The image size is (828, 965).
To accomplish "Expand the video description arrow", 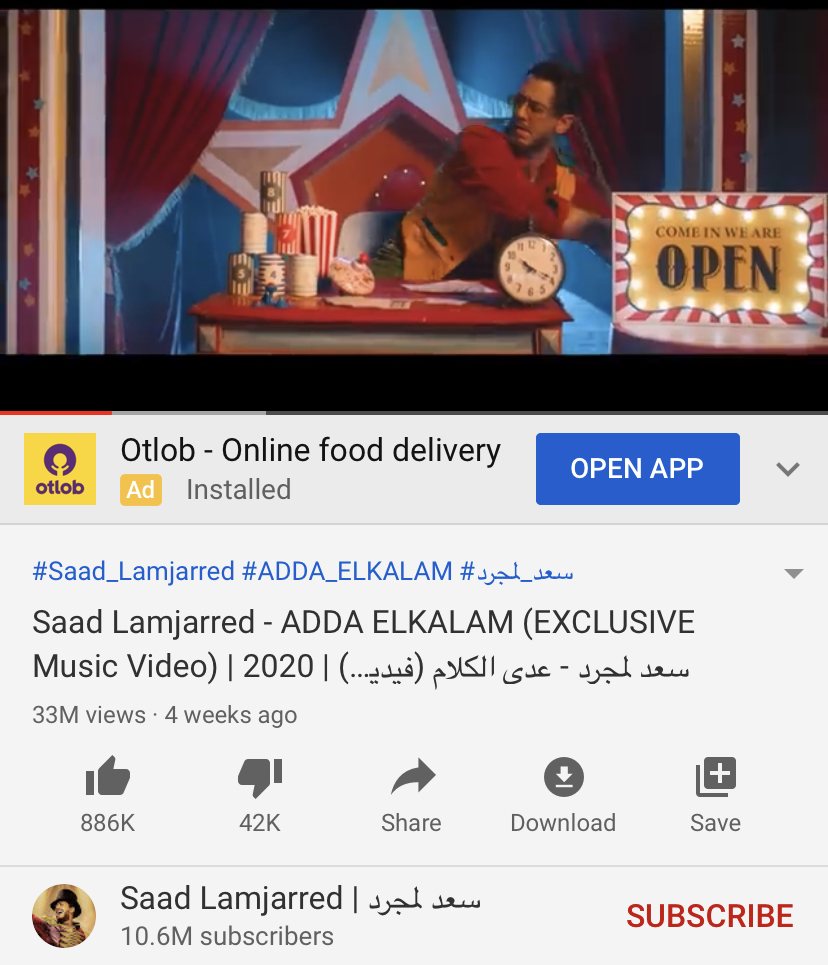I will [794, 573].
